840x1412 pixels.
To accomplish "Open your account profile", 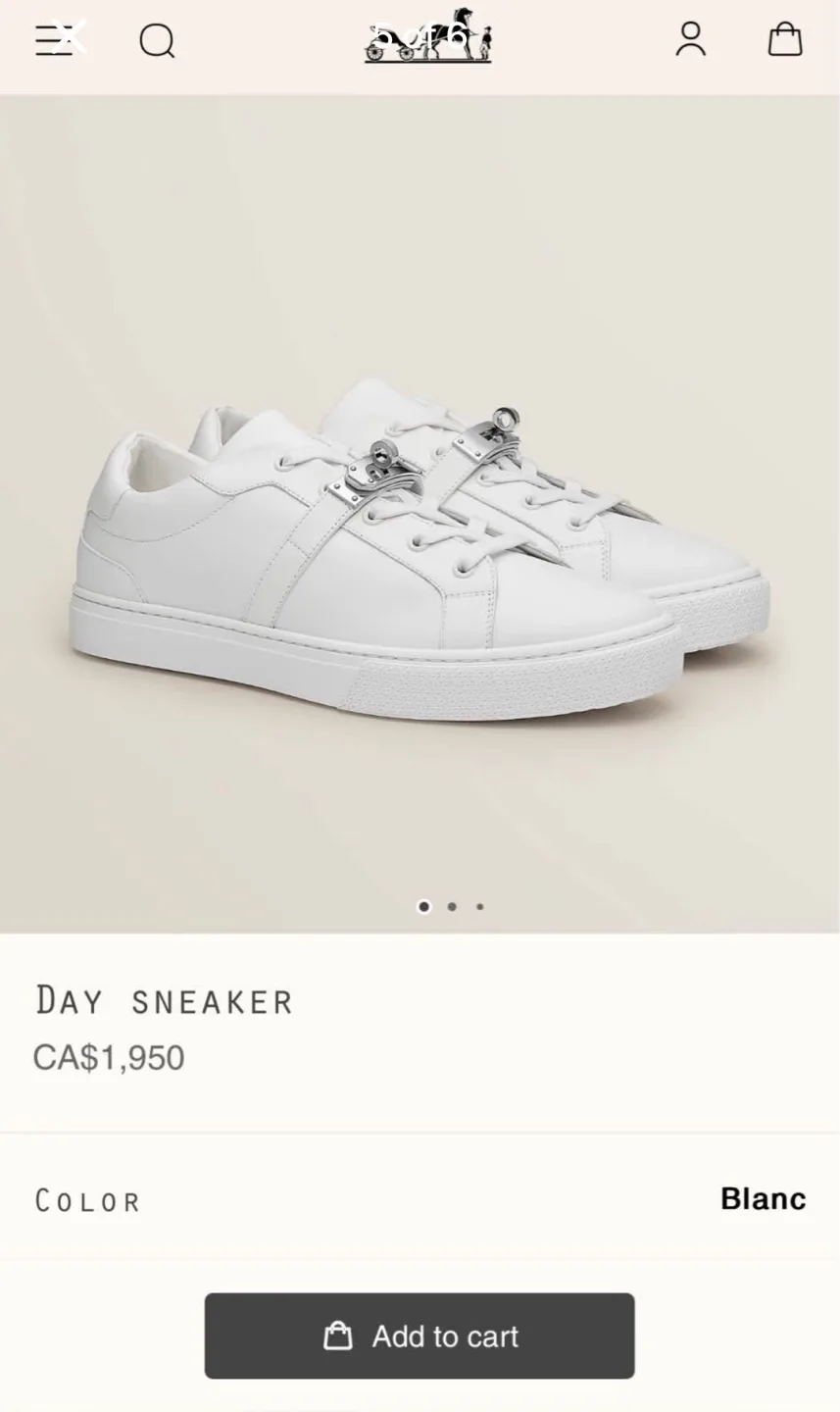I will point(690,41).
